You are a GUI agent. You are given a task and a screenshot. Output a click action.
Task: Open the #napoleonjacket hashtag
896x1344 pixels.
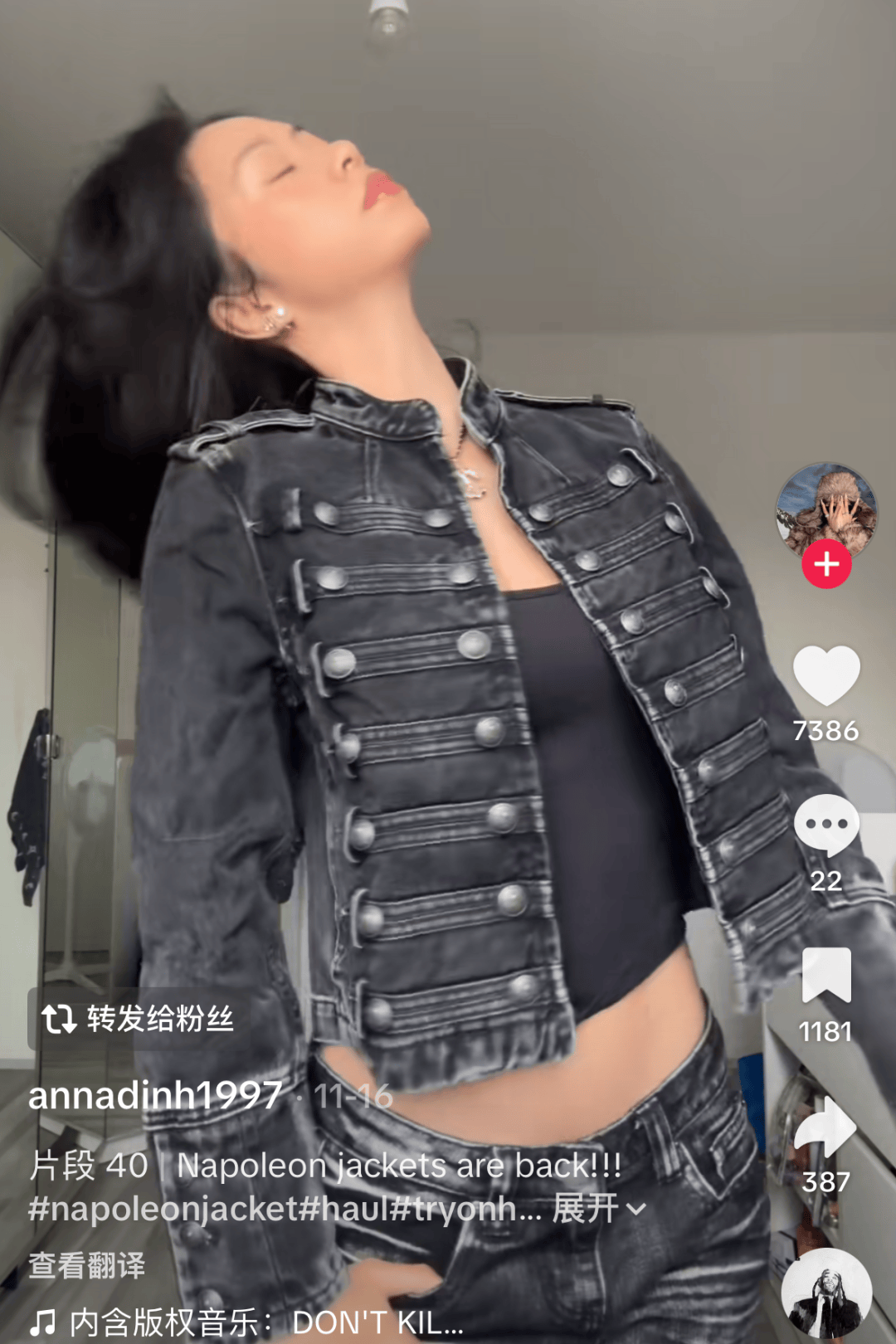tap(163, 1210)
